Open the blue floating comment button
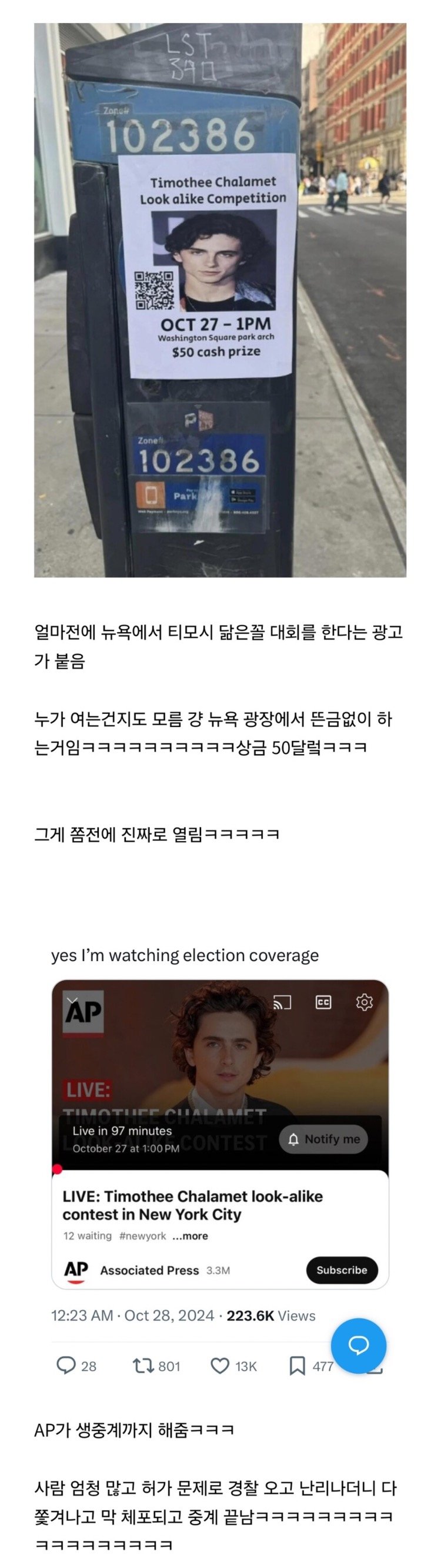441x1568 pixels. (358, 1346)
